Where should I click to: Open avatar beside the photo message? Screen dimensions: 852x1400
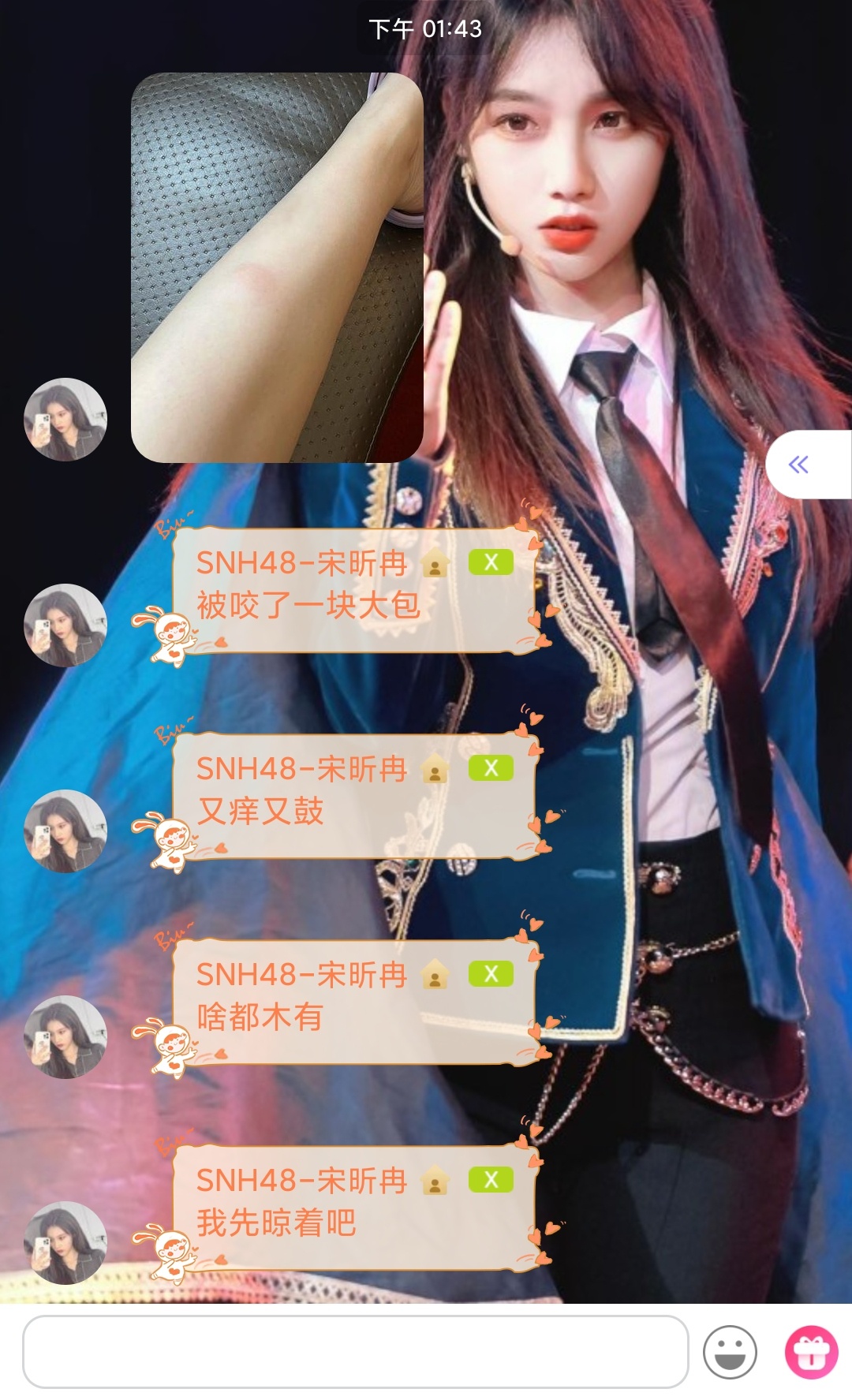[65, 419]
